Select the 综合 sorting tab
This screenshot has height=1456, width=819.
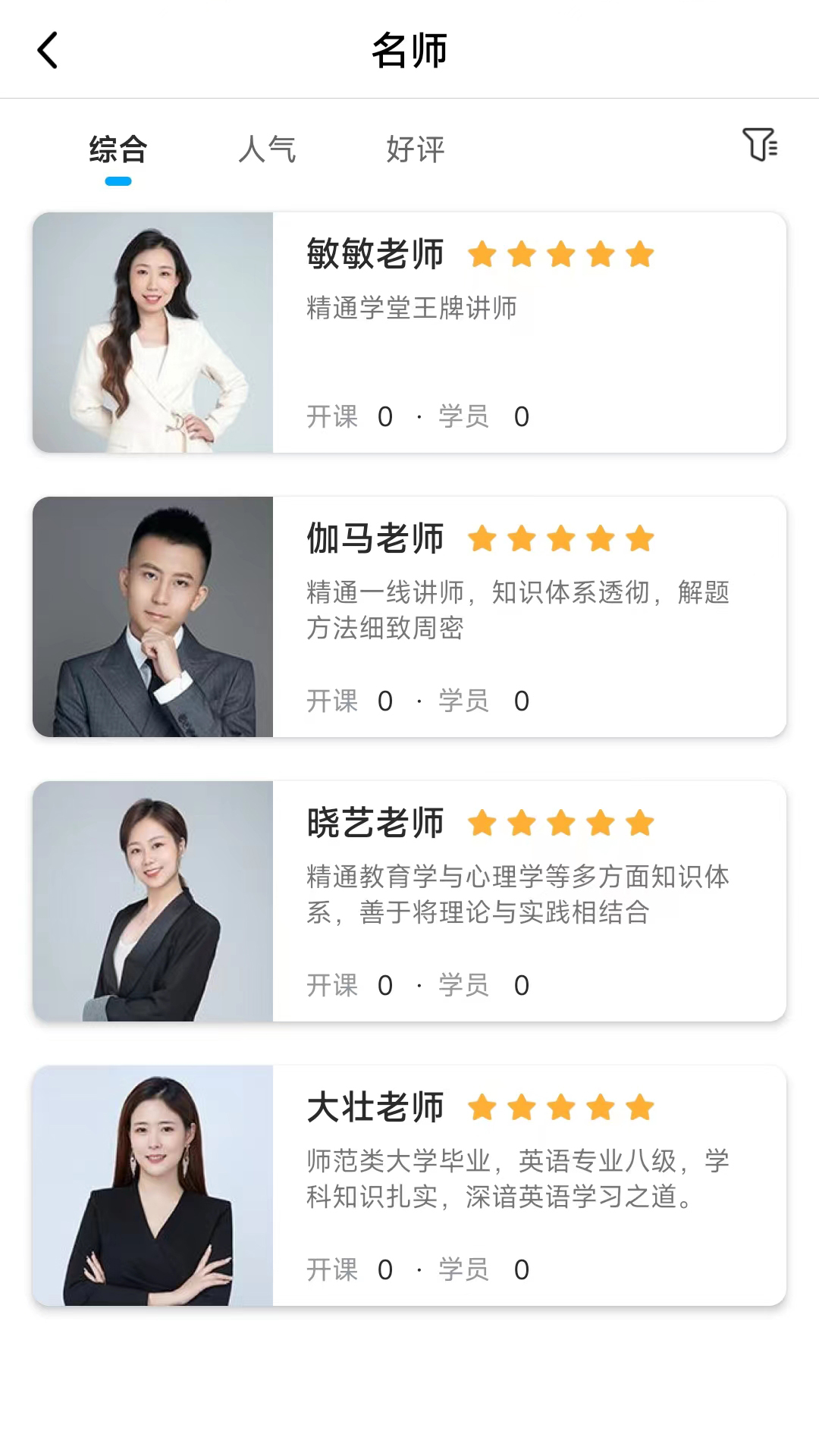pyautogui.click(x=118, y=149)
